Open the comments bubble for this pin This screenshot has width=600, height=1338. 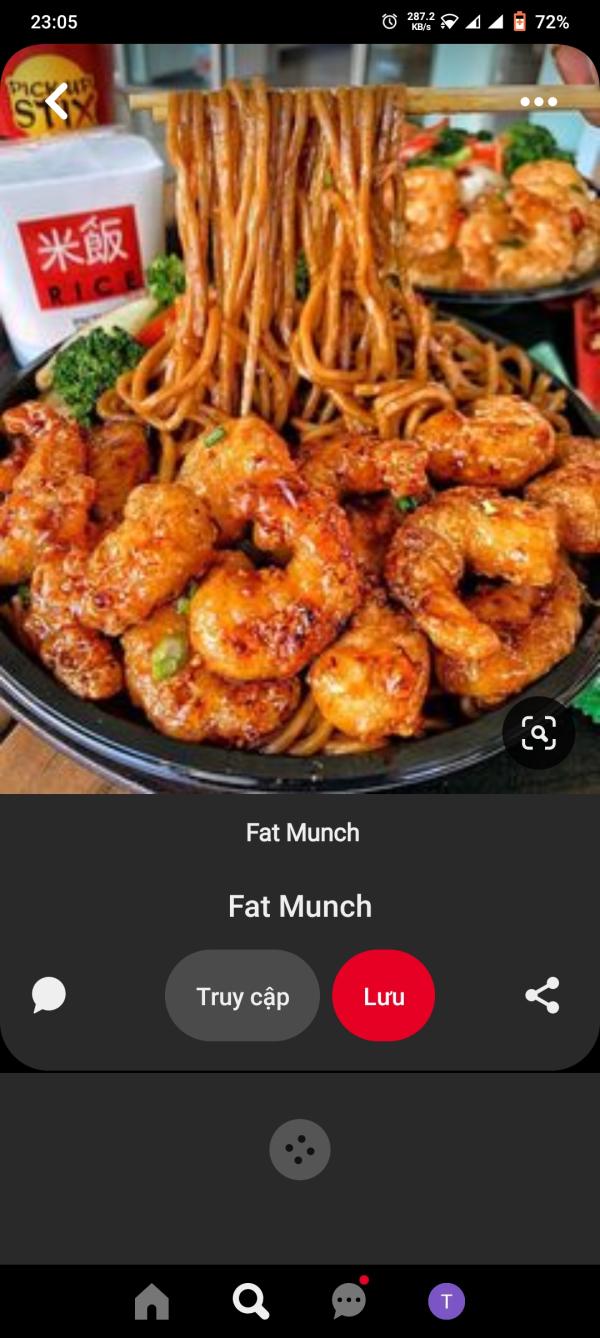tap(49, 995)
